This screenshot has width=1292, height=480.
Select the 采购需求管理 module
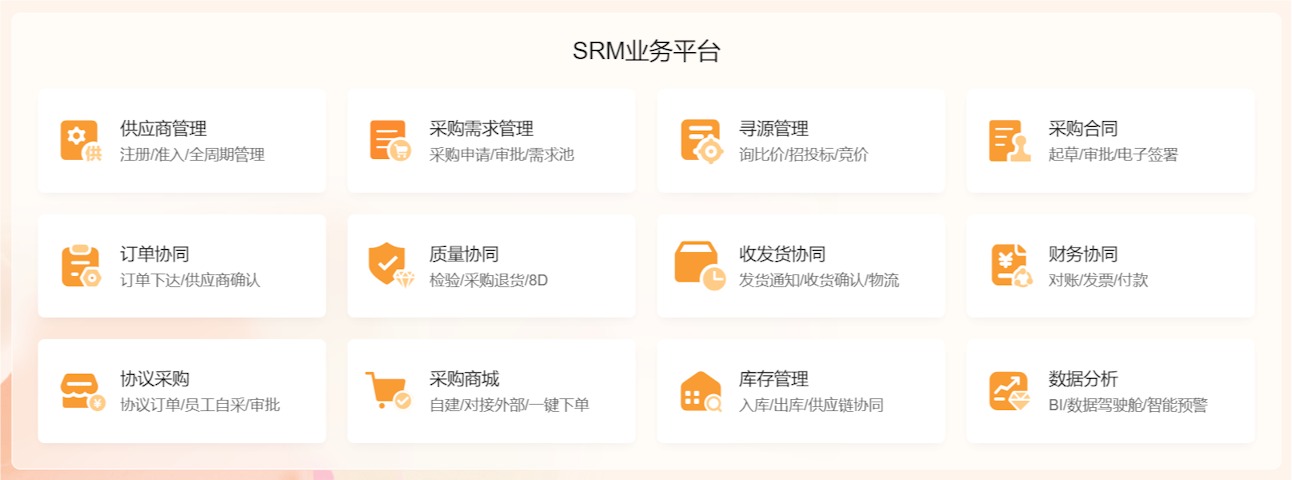tap(491, 141)
